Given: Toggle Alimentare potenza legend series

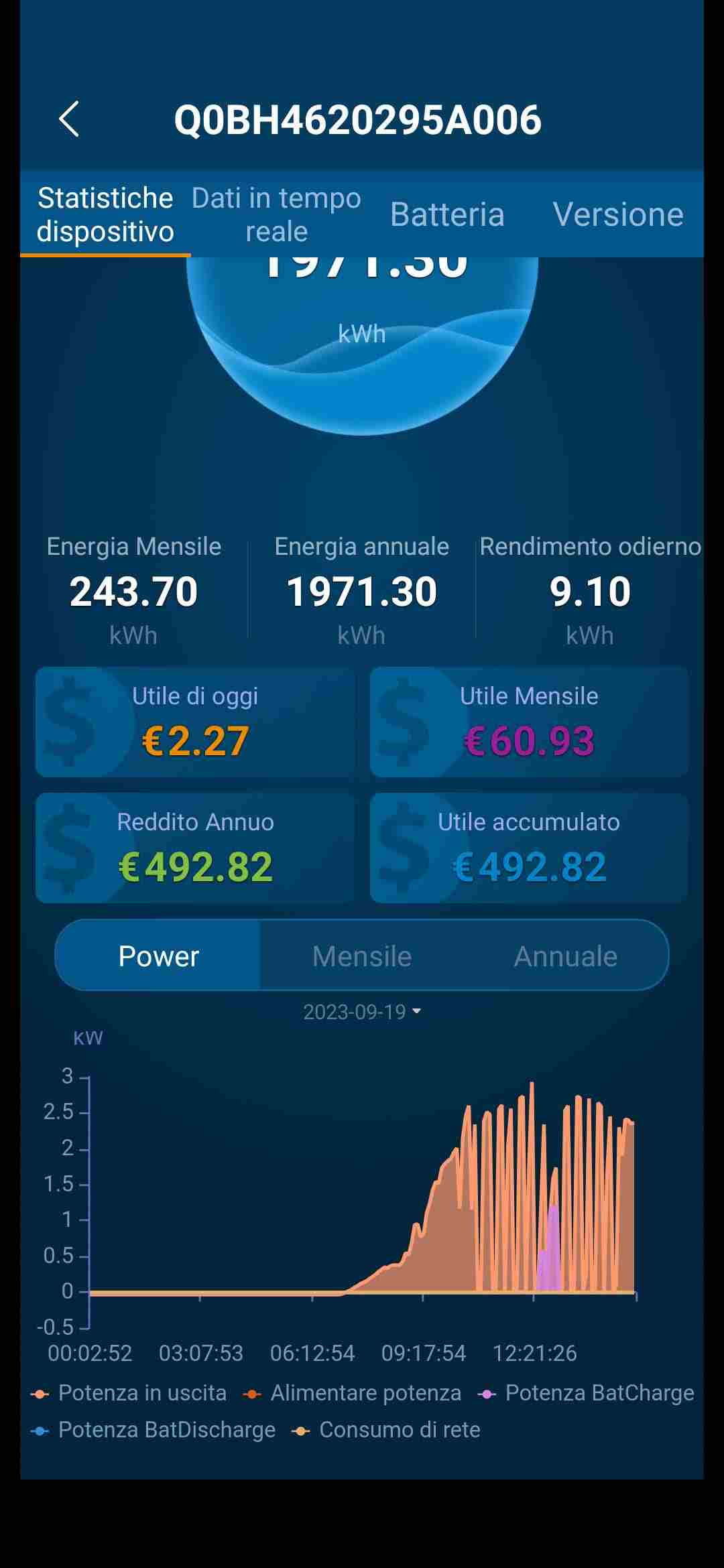Looking at the screenshot, I should (x=353, y=1393).
